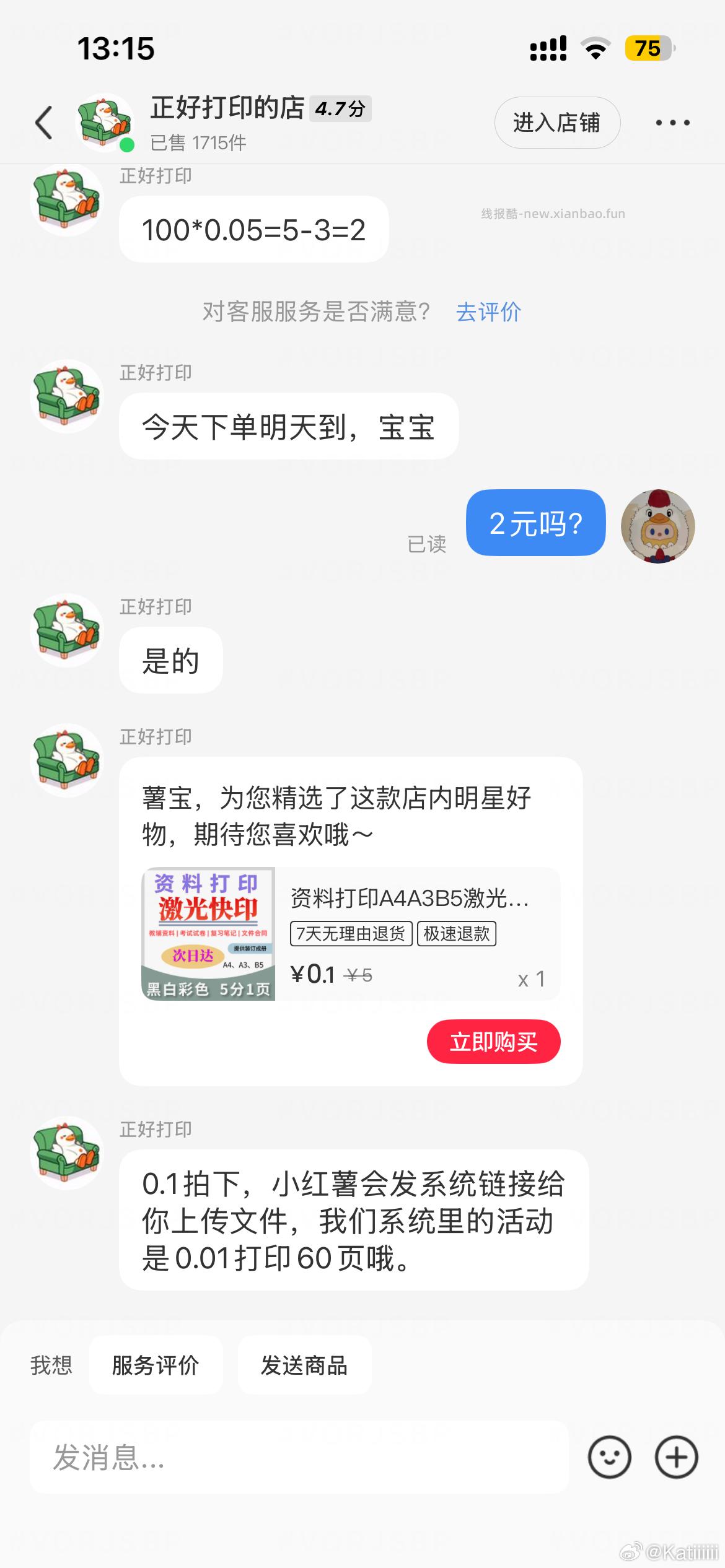Viewport: 725px width, 1568px height.
Task: Tap the 进入店铺 button to enter the store
Action: pos(557,123)
